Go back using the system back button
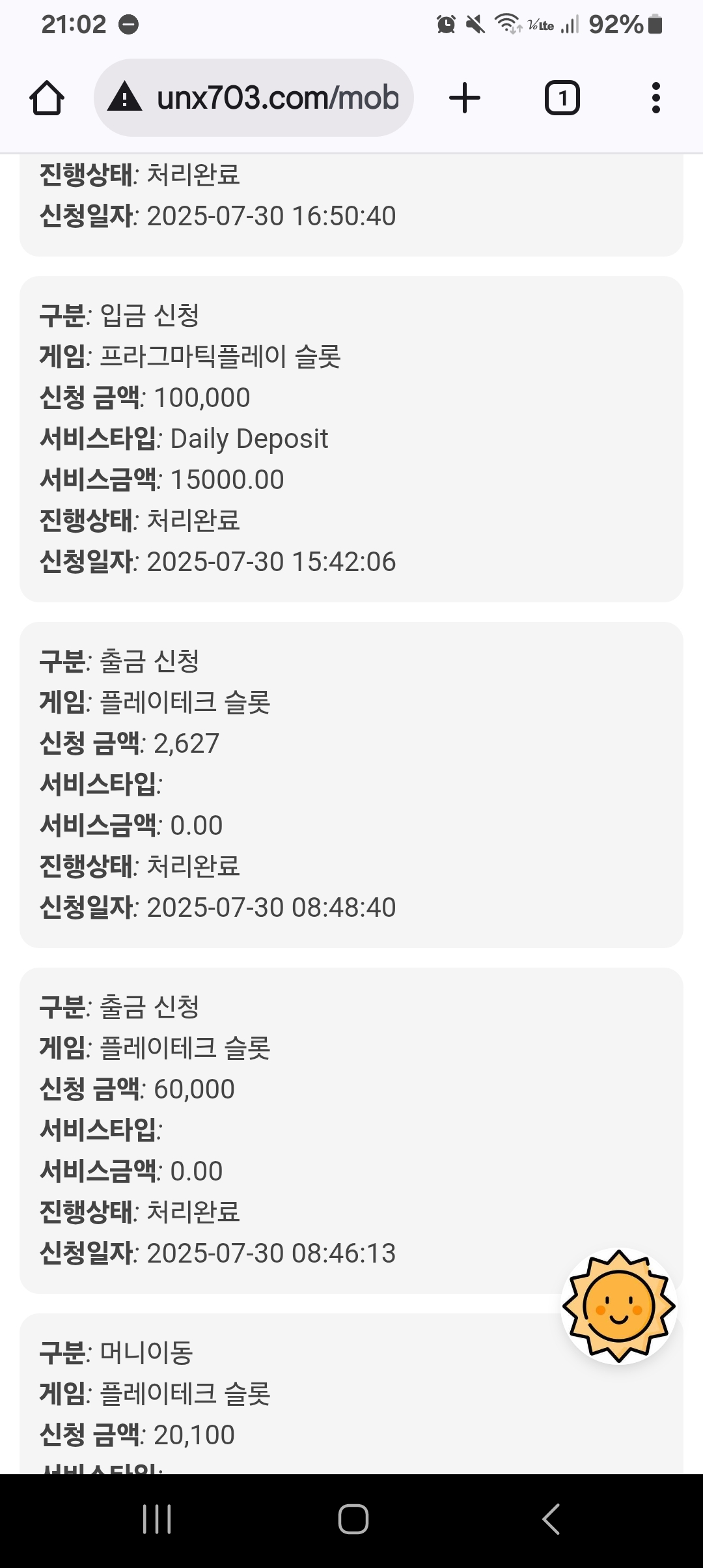Image resolution: width=703 pixels, height=1568 pixels. (x=551, y=1520)
